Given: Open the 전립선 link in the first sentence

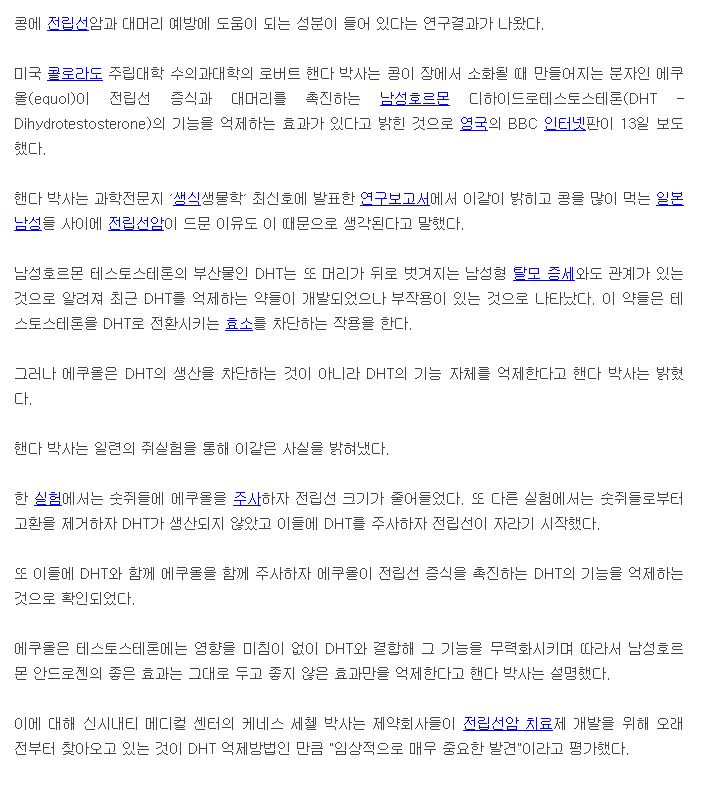Looking at the screenshot, I should tap(68, 24).
